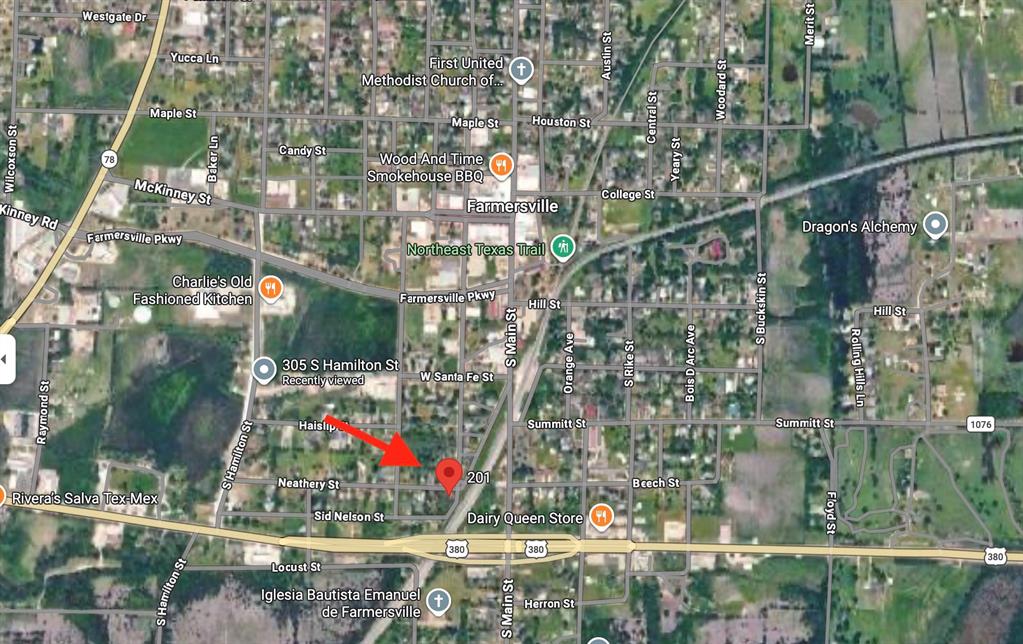Select the 305 S Hamilton St pin

(264, 371)
